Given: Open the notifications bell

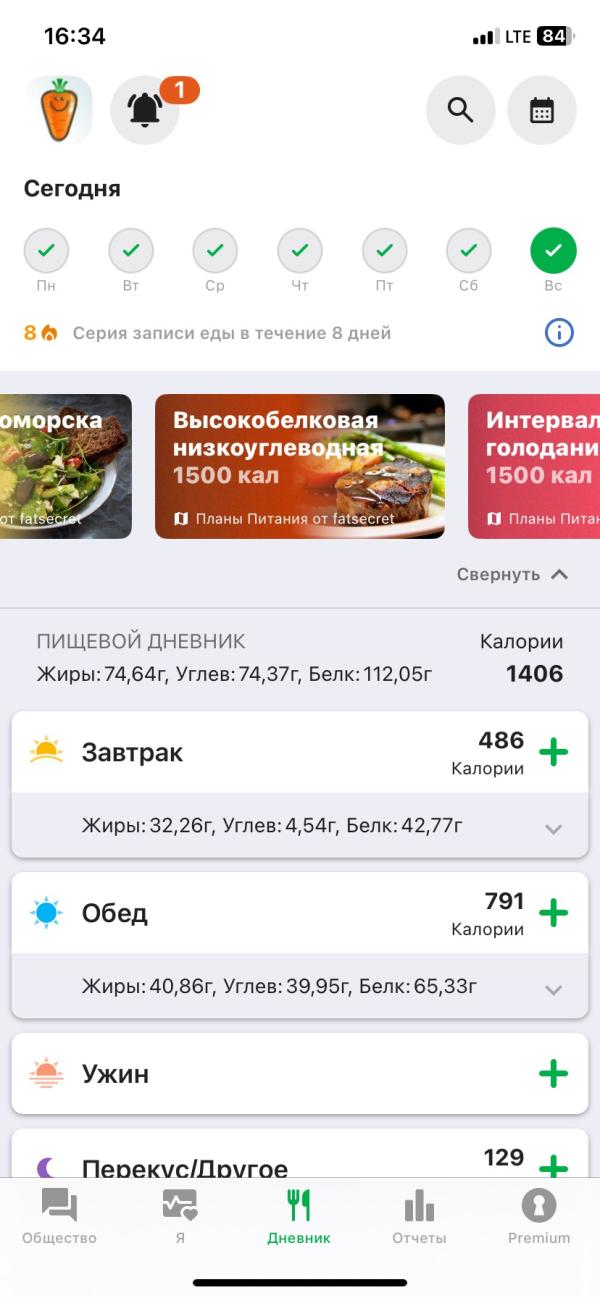Looking at the screenshot, I should (145, 110).
